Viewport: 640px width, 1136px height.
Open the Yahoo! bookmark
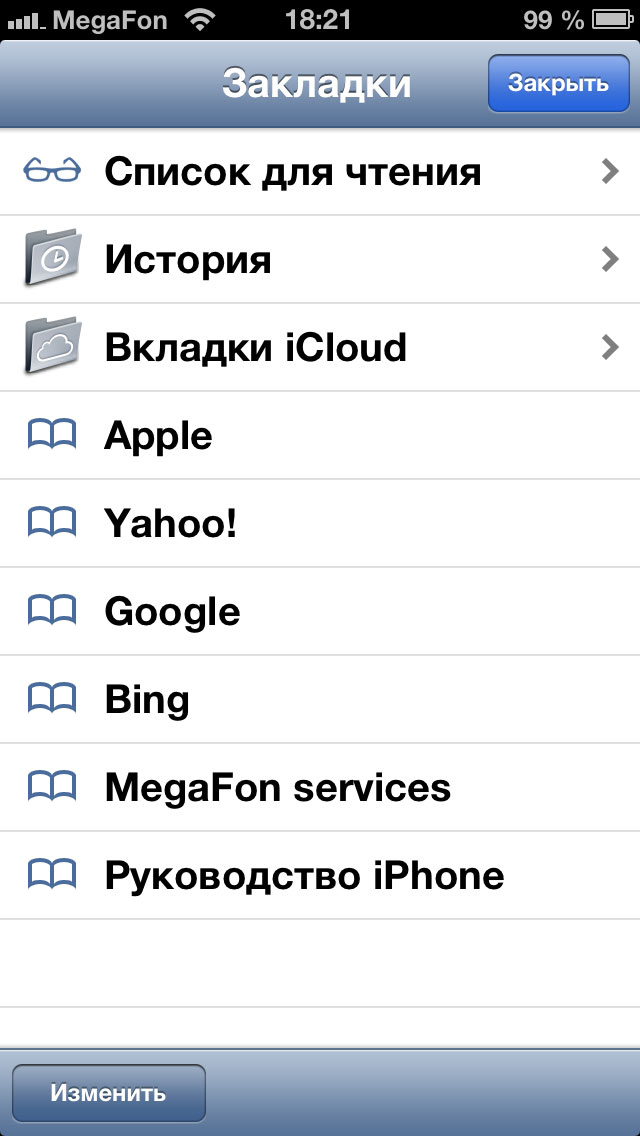tap(320, 523)
